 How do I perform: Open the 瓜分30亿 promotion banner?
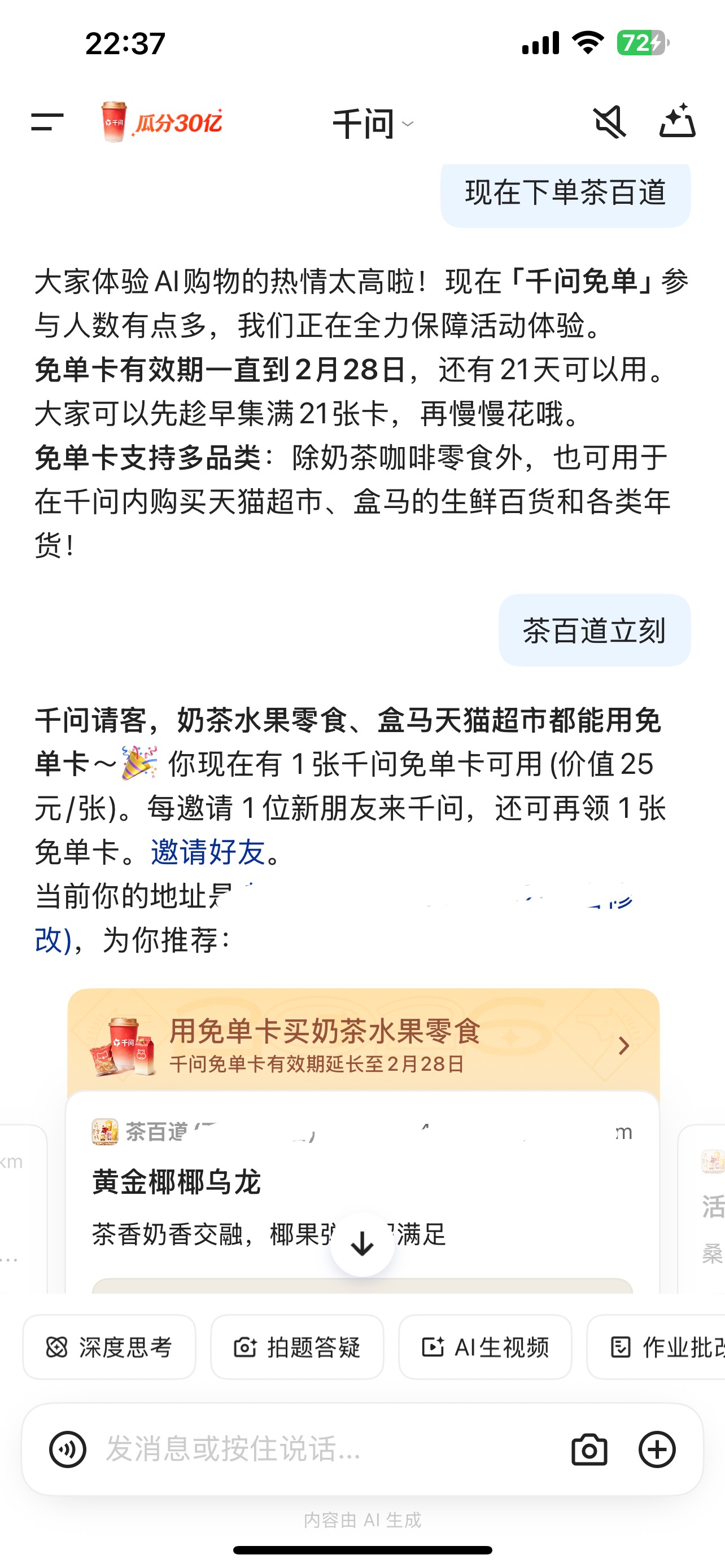(161, 122)
